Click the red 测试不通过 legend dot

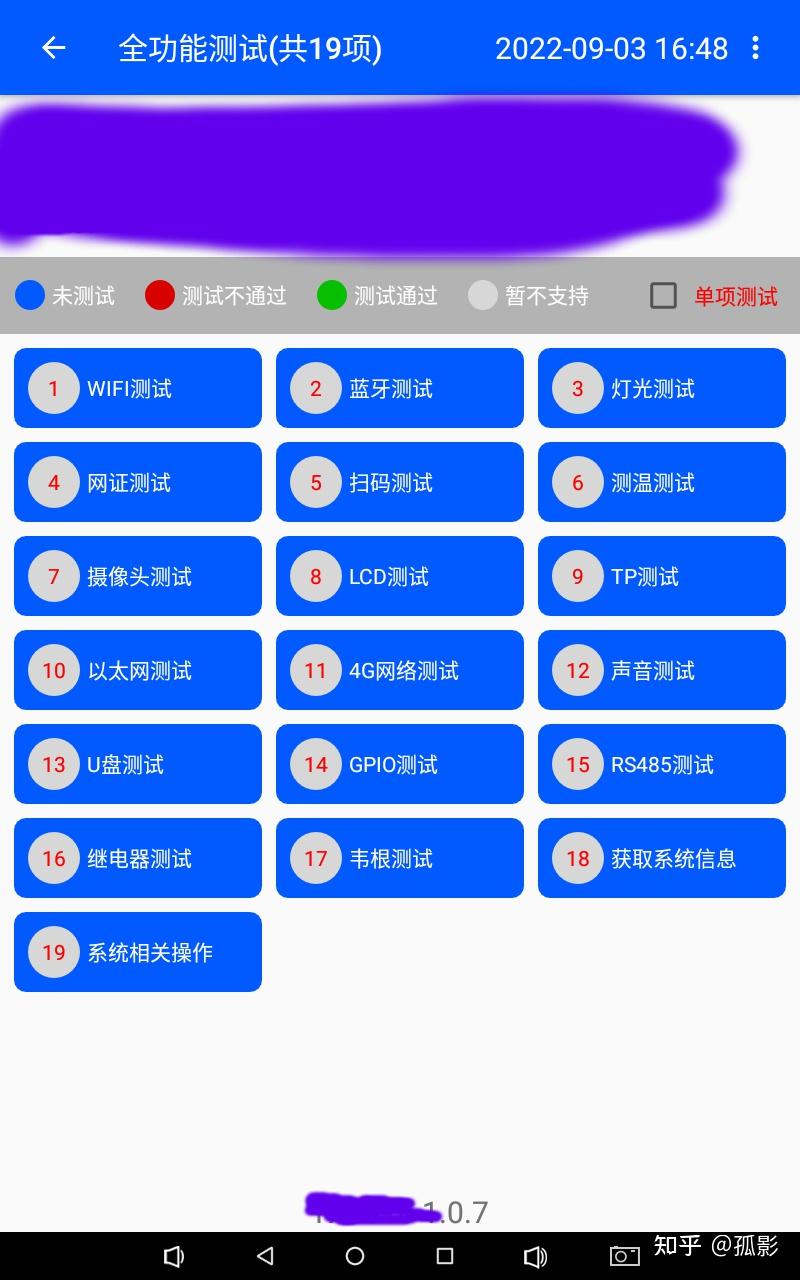[160, 295]
